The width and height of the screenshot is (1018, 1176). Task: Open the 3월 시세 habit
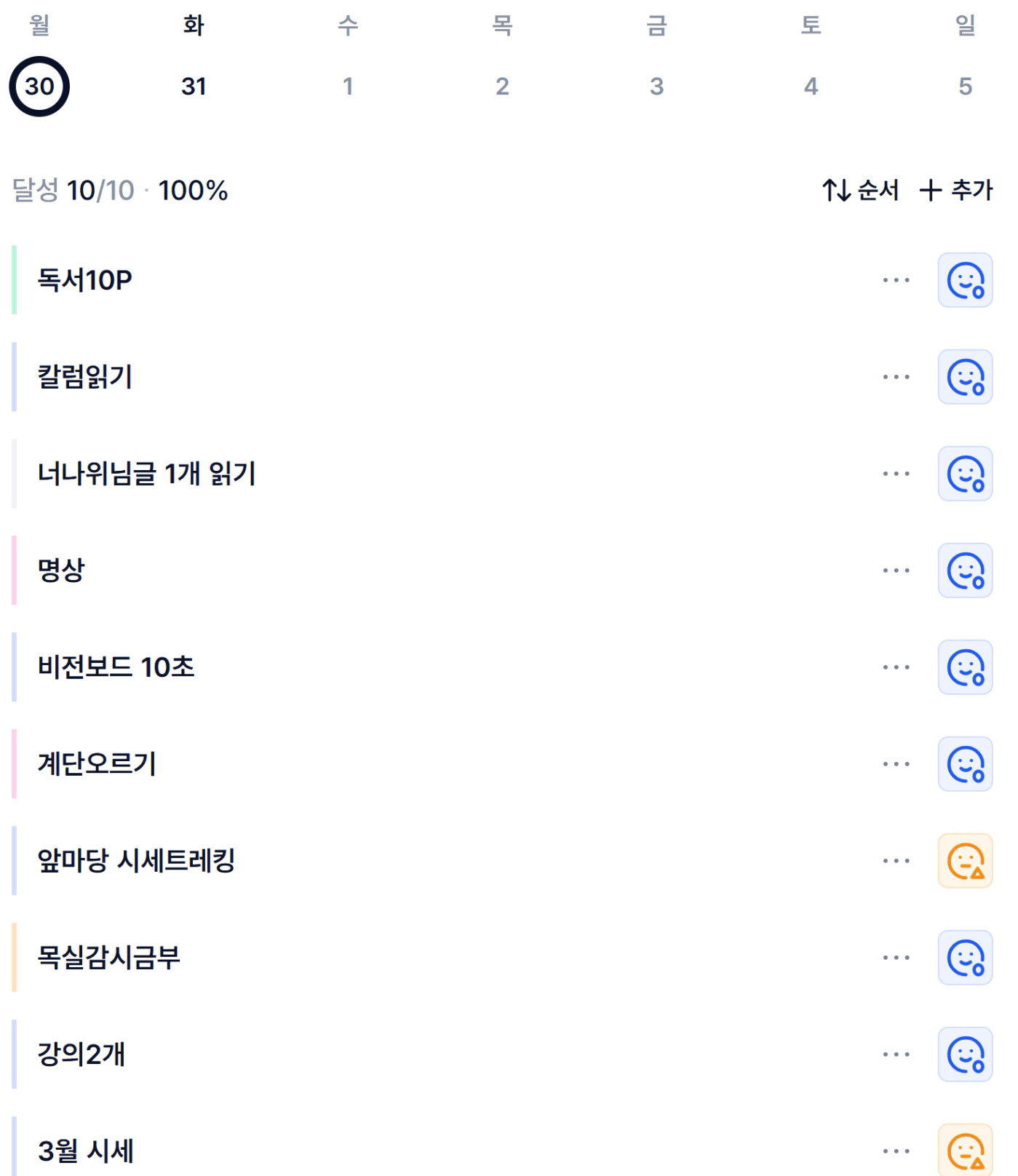tap(86, 1151)
